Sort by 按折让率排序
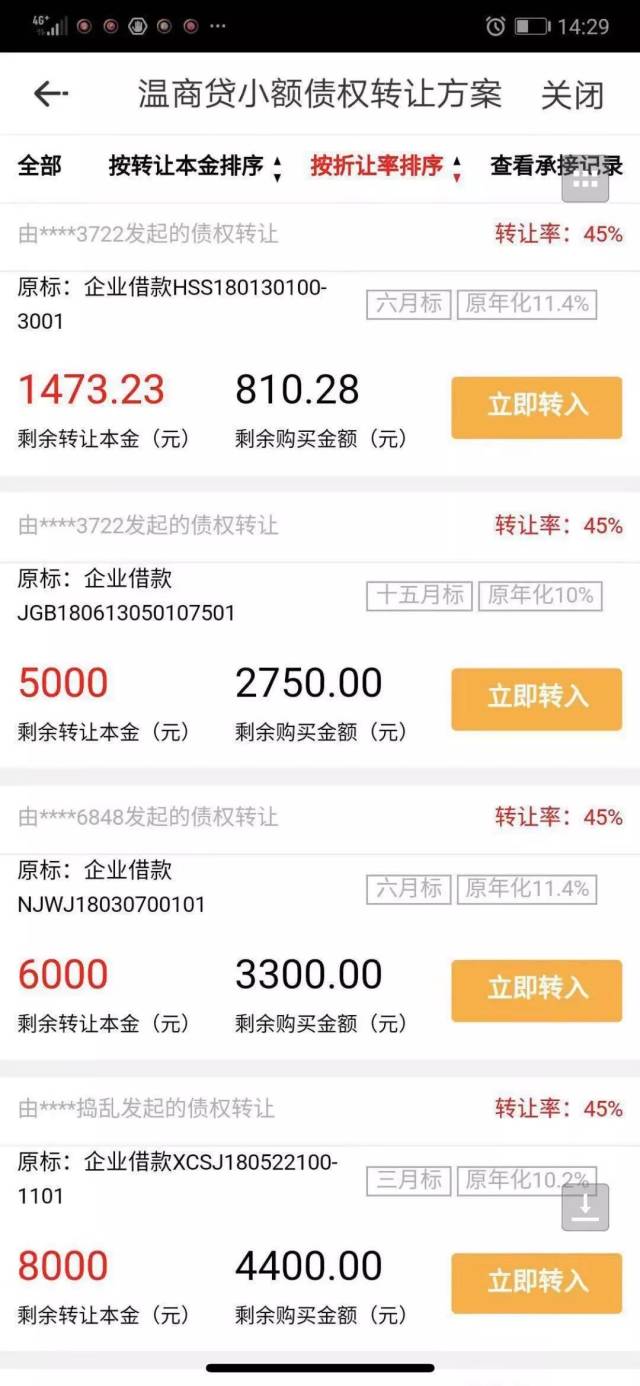 pos(386,166)
